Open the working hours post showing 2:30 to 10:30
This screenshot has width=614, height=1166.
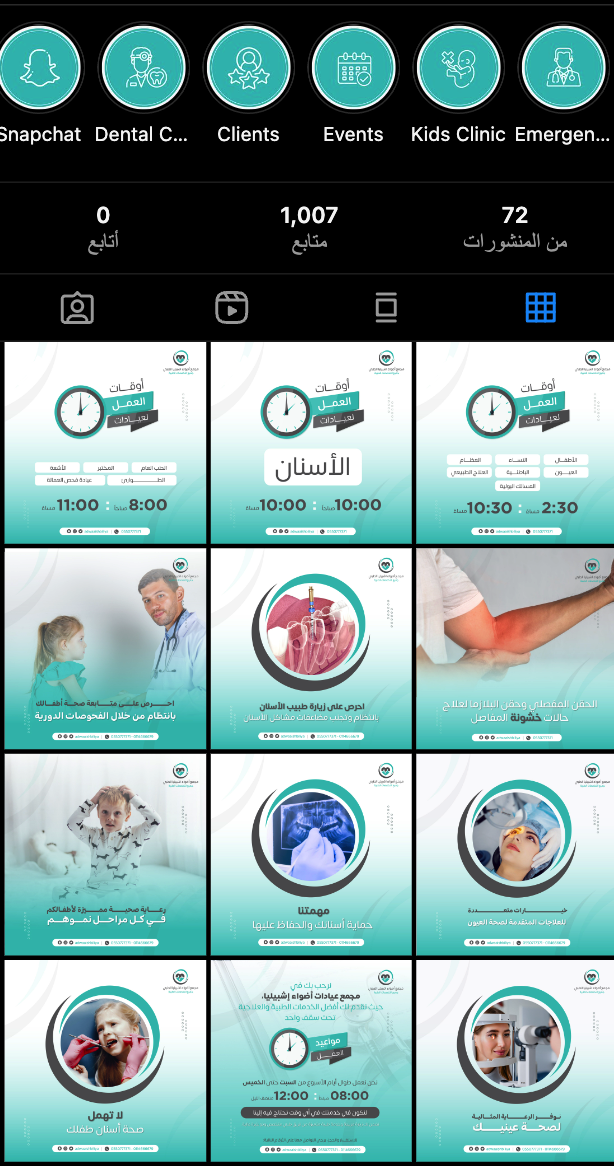(512, 443)
